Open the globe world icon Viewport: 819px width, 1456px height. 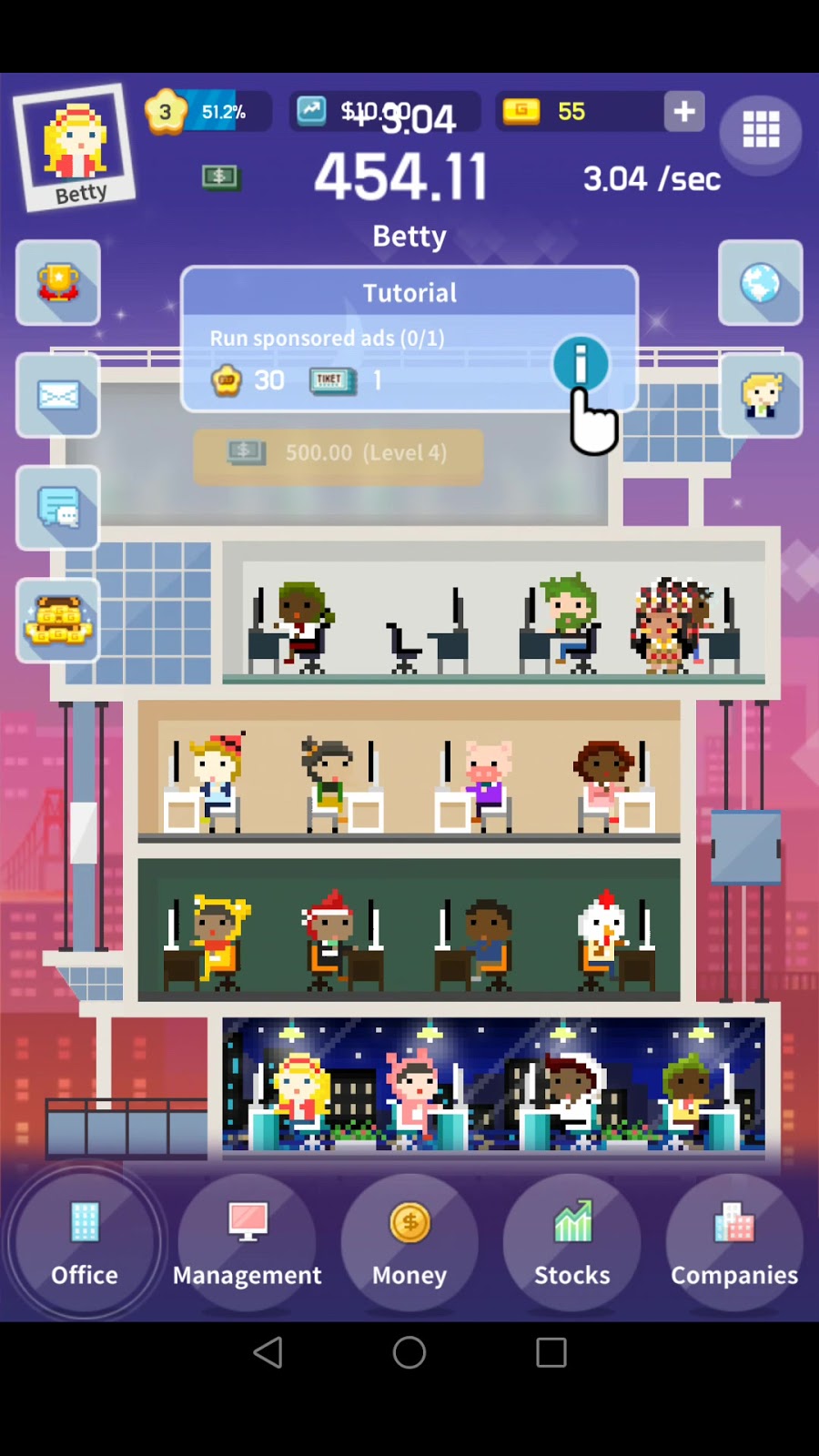point(760,283)
